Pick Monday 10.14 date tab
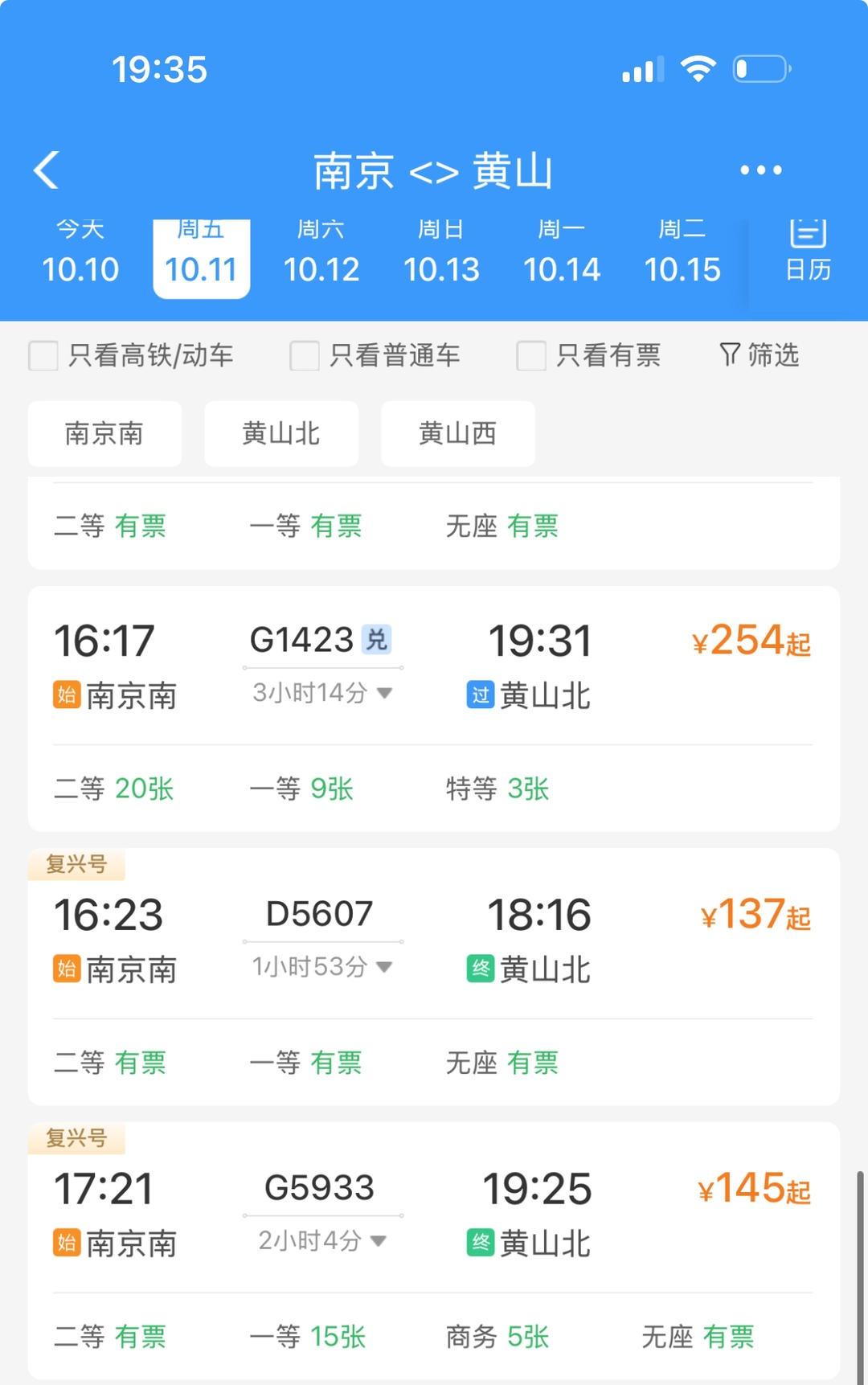Image resolution: width=868 pixels, height=1385 pixels. [x=562, y=257]
